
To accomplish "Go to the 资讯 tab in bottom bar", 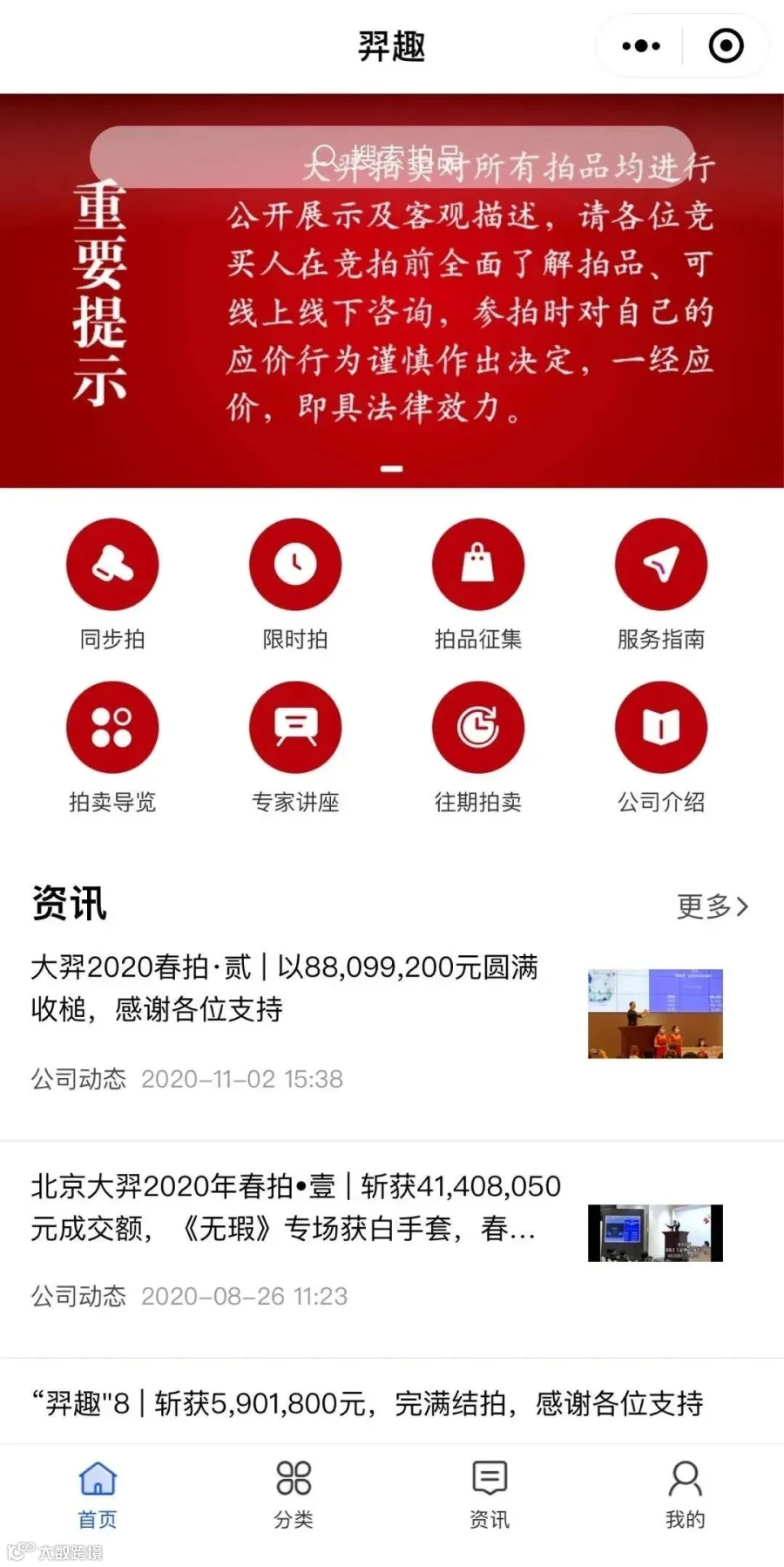I will click(490, 1494).
